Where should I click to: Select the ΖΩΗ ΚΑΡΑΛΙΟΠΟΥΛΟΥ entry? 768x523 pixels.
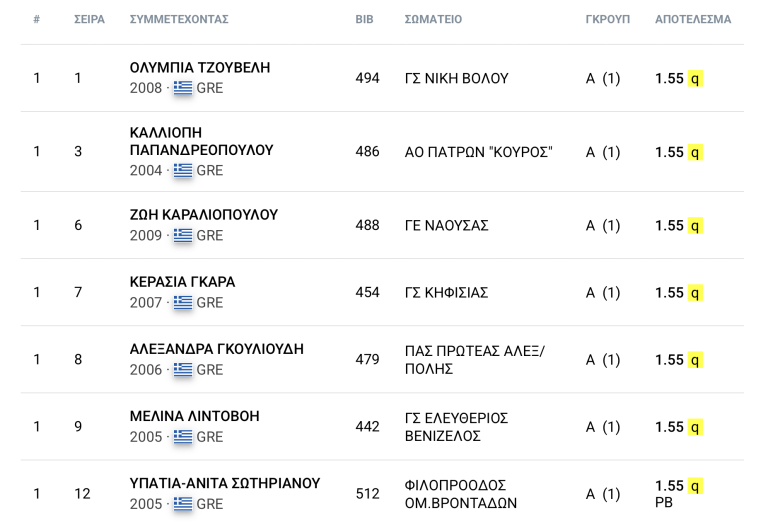click(204, 215)
